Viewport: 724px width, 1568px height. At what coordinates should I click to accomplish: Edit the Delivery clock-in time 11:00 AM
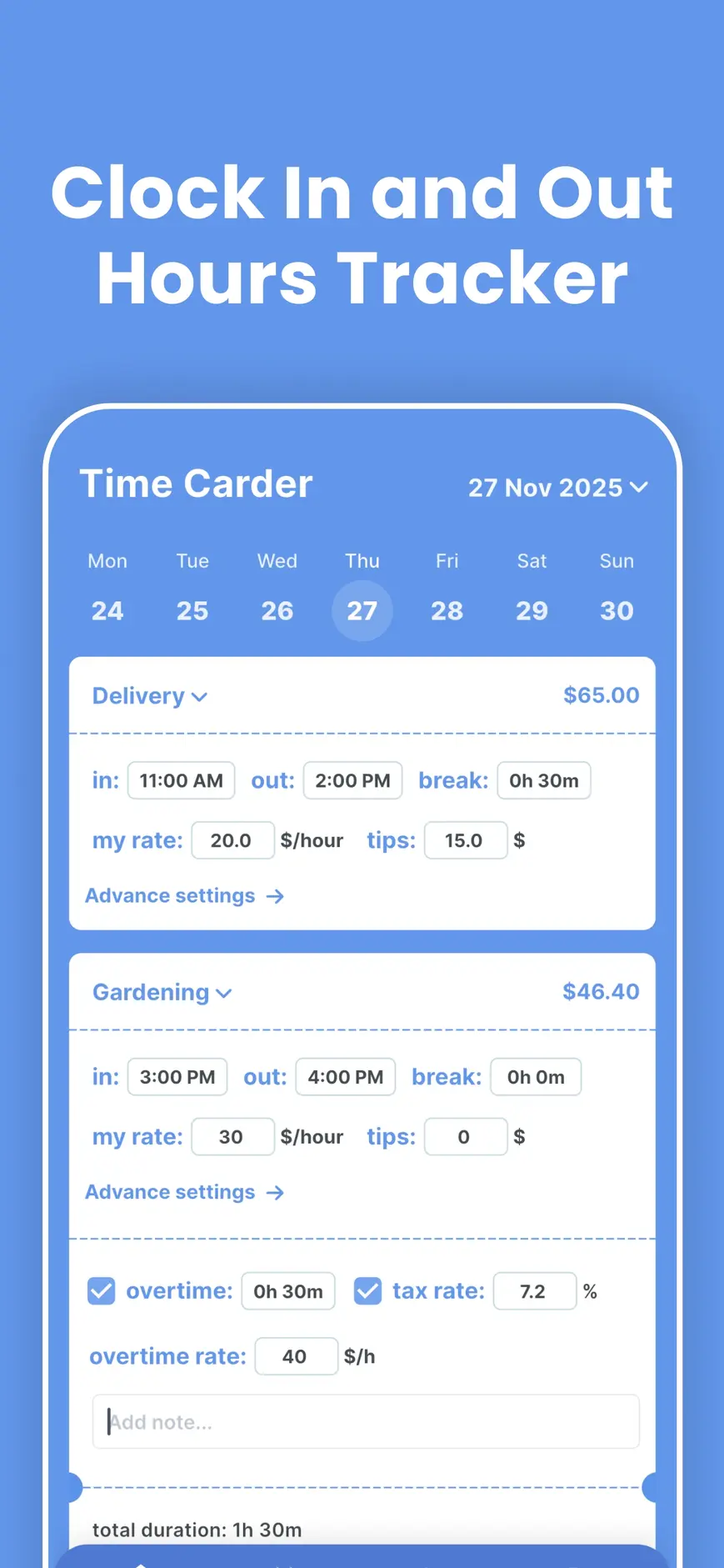[x=181, y=780]
